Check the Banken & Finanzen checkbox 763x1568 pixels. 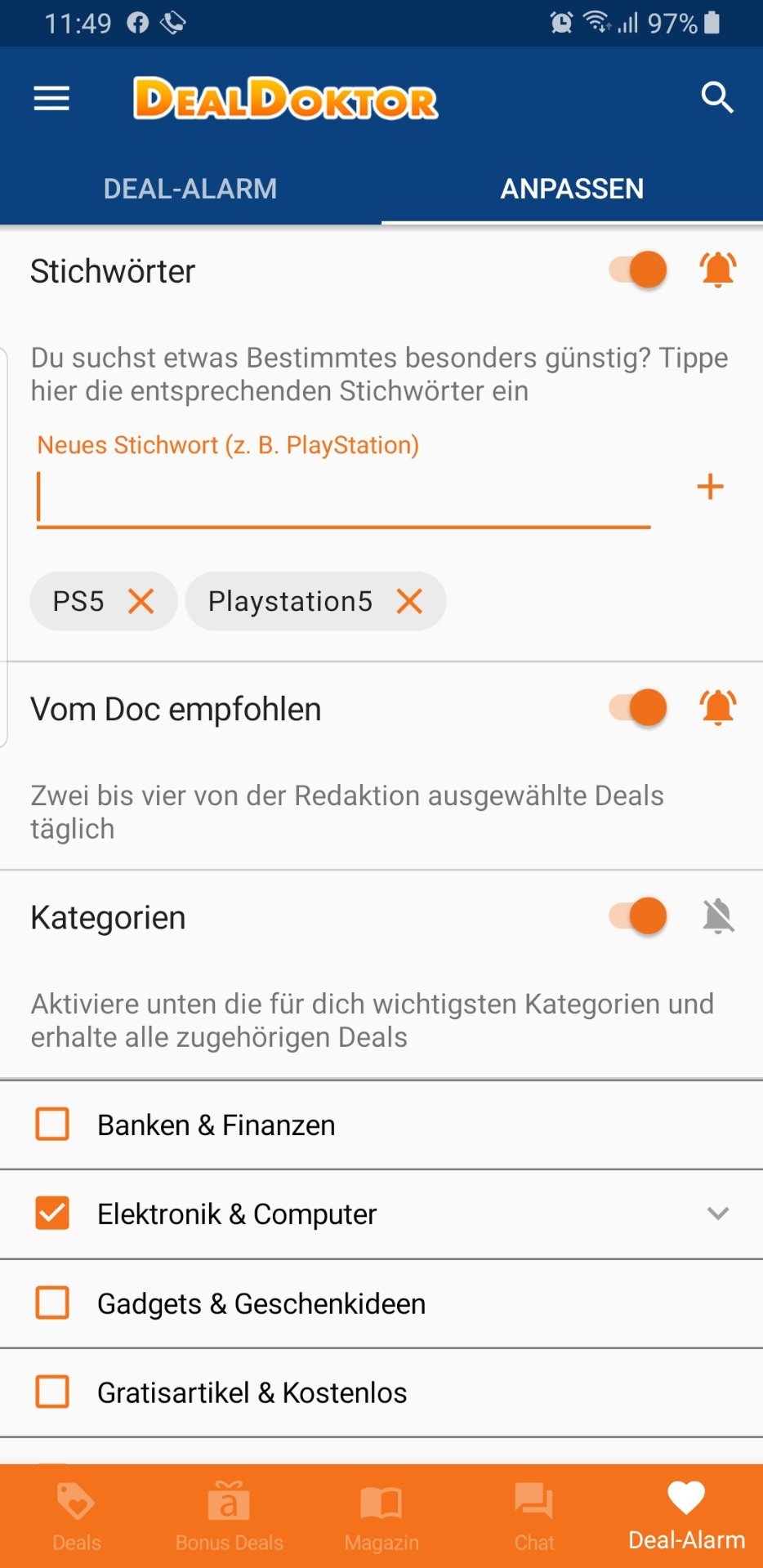(x=52, y=1124)
